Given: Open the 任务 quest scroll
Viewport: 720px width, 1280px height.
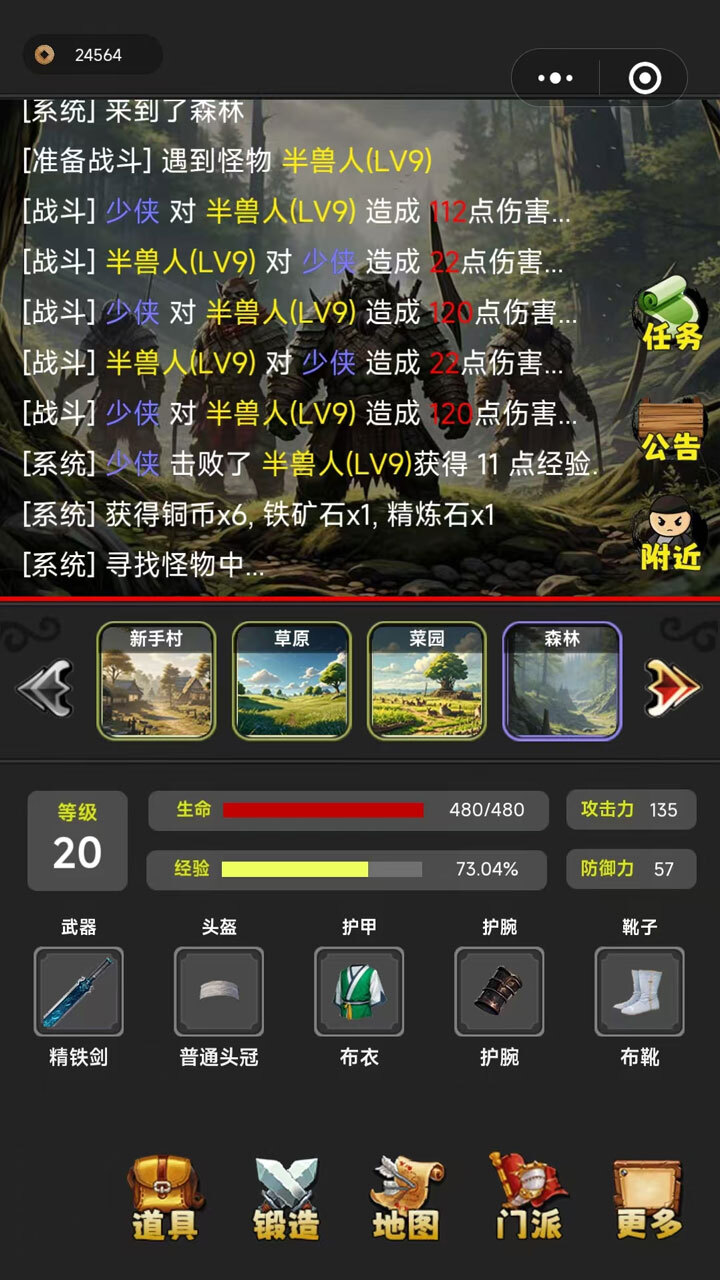Looking at the screenshot, I should (670, 316).
